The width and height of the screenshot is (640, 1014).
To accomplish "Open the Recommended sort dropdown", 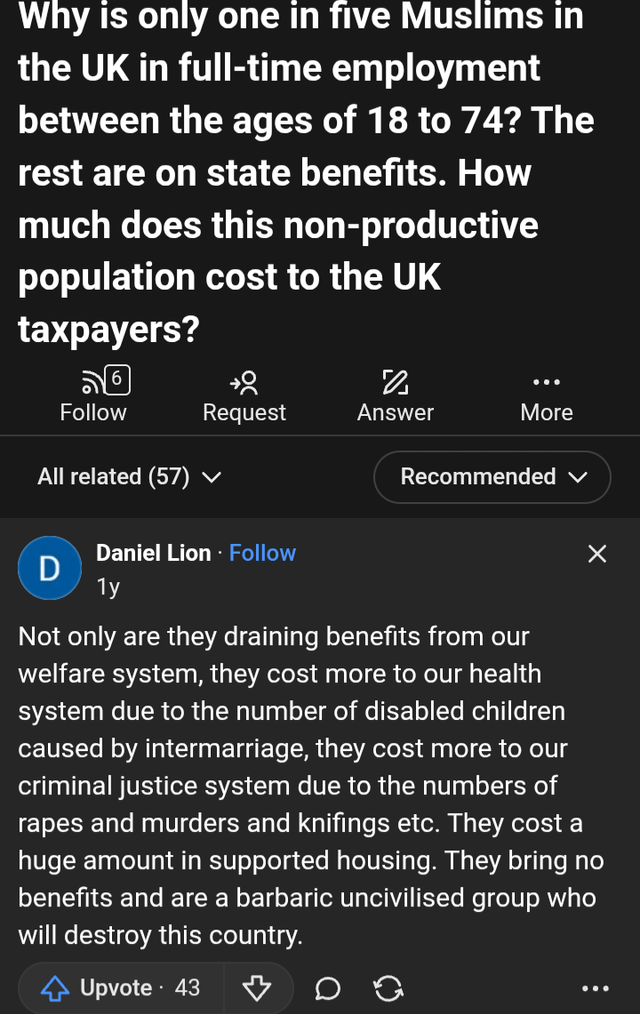I will click(492, 477).
